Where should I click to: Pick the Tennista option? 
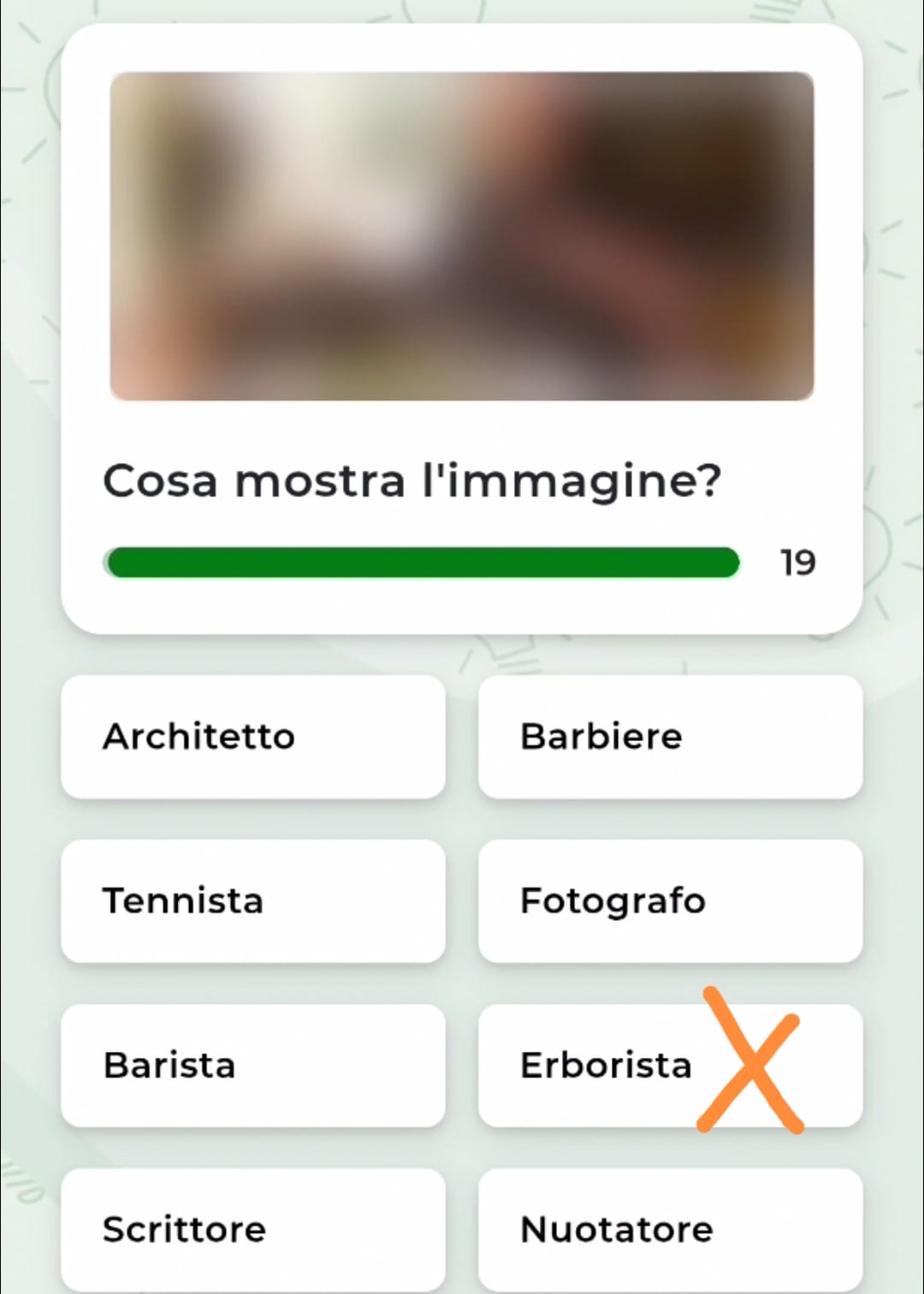point(252,901)
